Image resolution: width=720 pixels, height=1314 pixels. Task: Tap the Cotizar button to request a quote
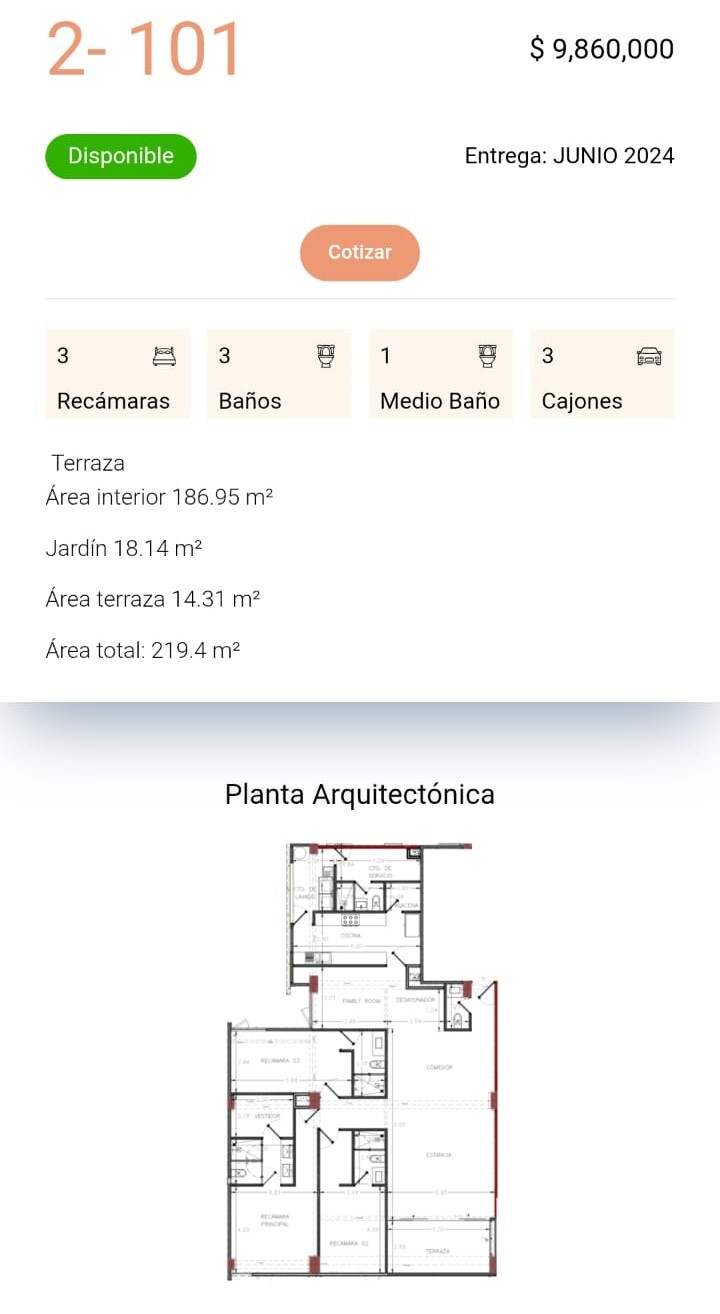coord(360,252)
